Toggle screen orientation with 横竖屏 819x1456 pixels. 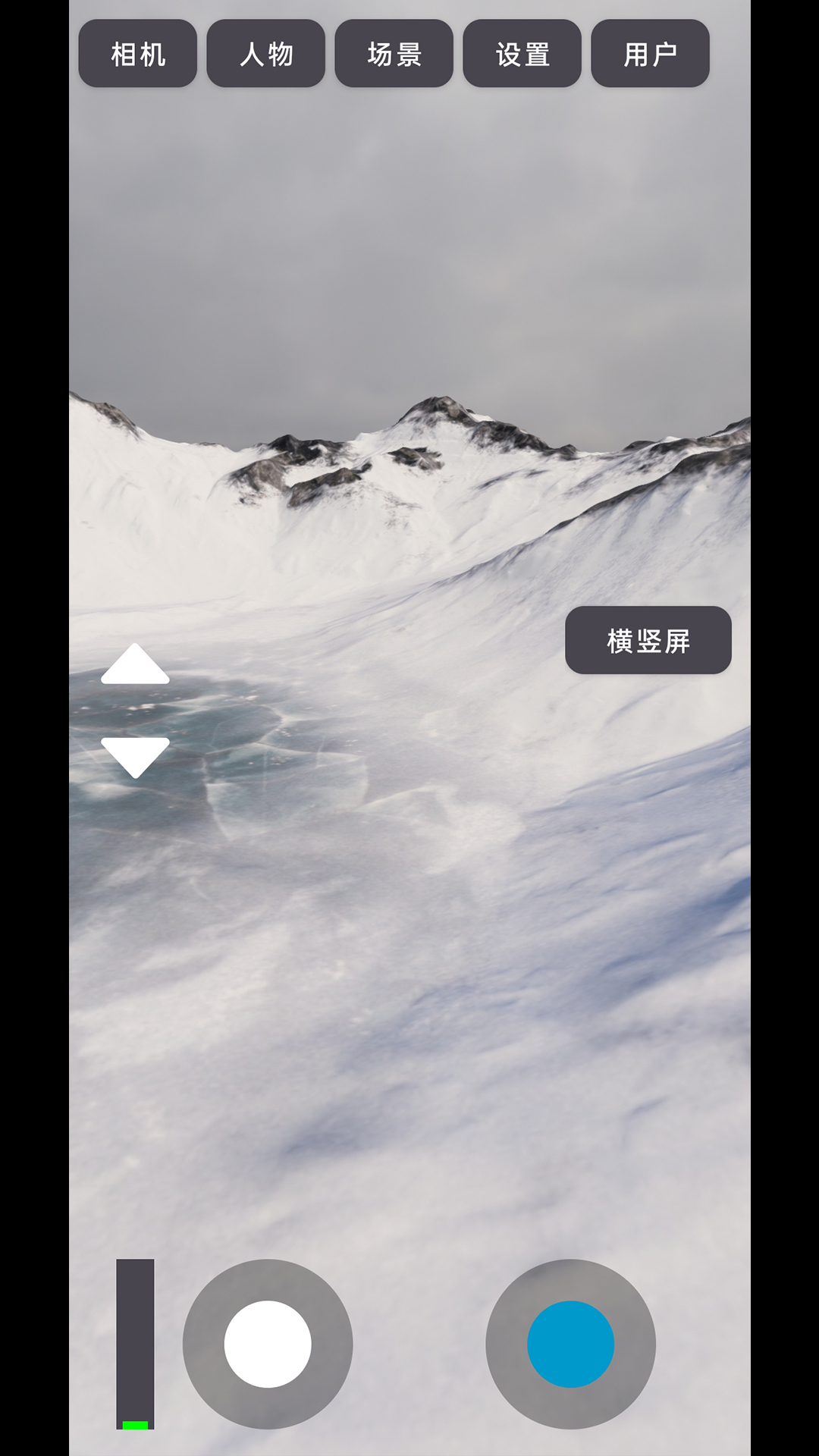click(x=648, y=640)
